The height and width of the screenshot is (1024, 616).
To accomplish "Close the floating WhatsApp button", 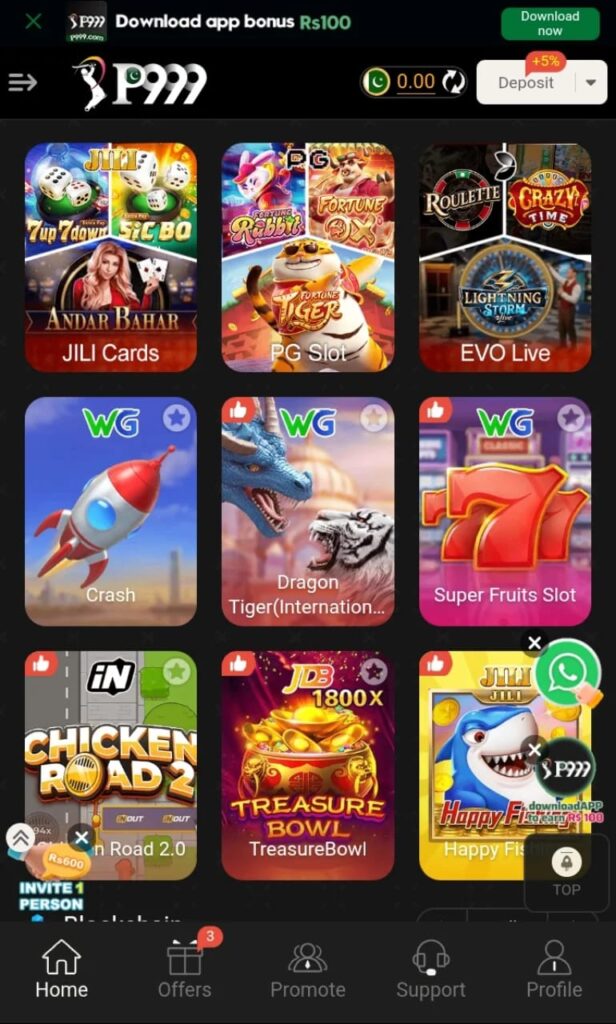I will point(535,642).
